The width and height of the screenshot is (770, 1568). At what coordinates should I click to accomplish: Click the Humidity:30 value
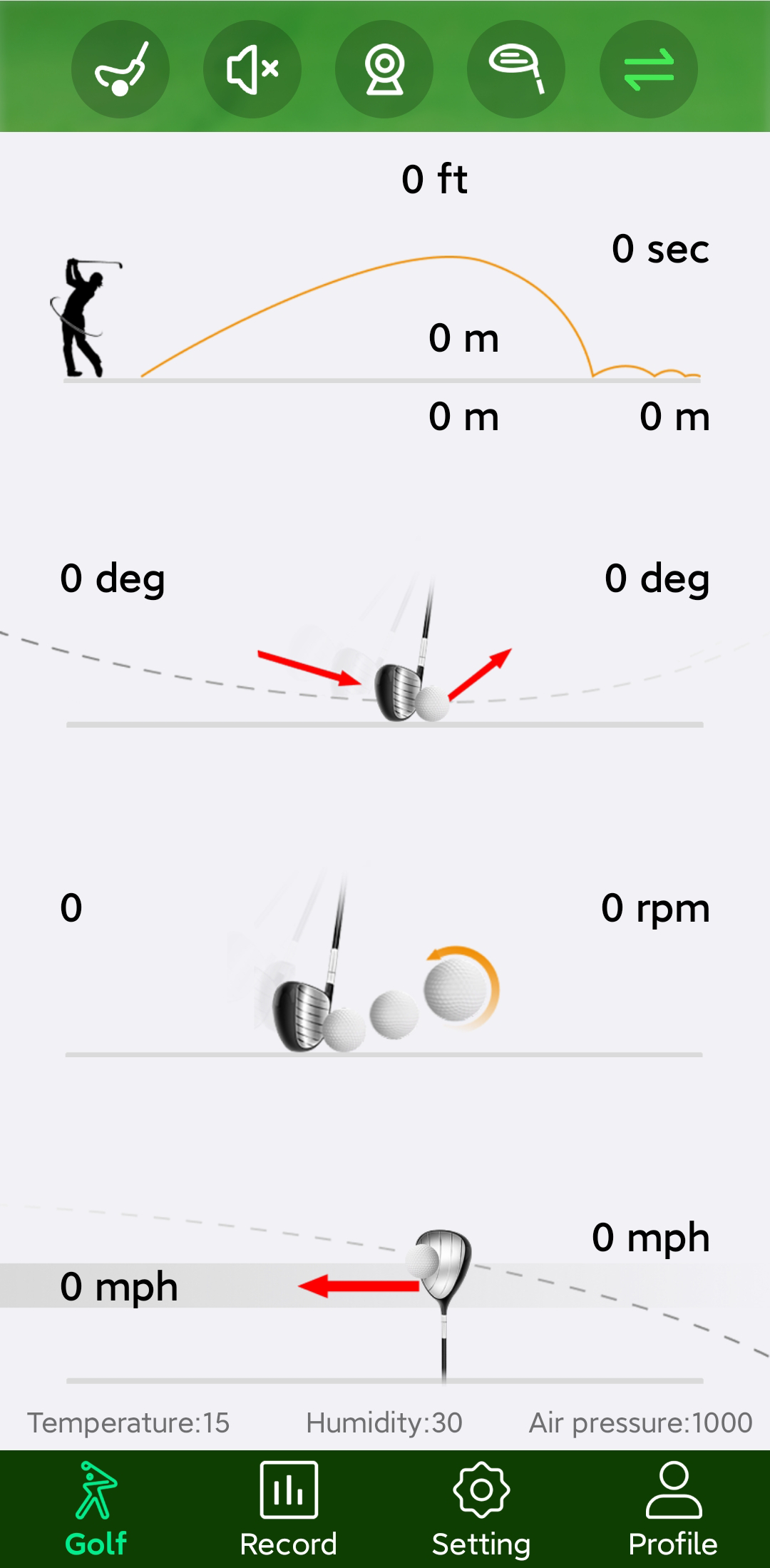[385, 1422]
